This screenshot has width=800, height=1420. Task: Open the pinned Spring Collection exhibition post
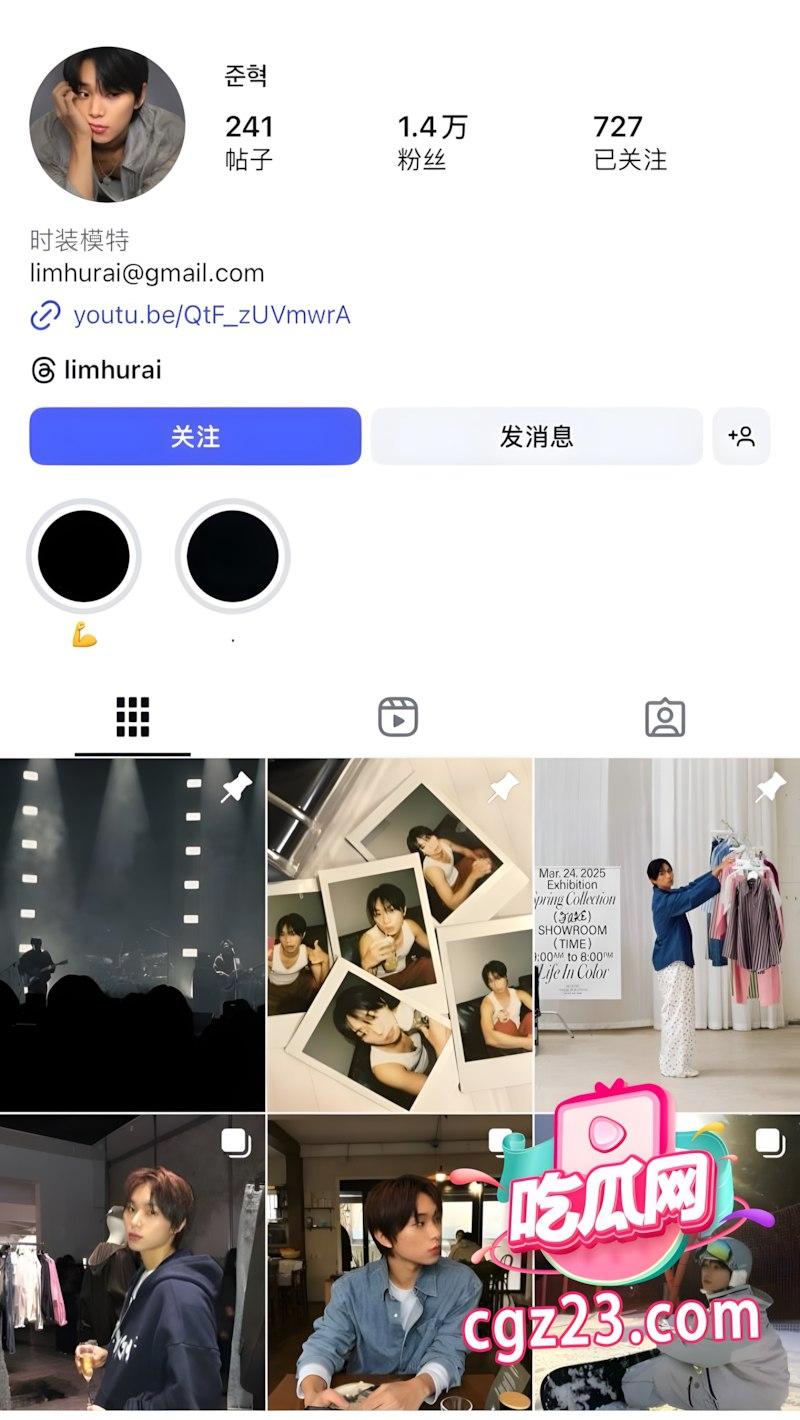(x=667, y=935)
